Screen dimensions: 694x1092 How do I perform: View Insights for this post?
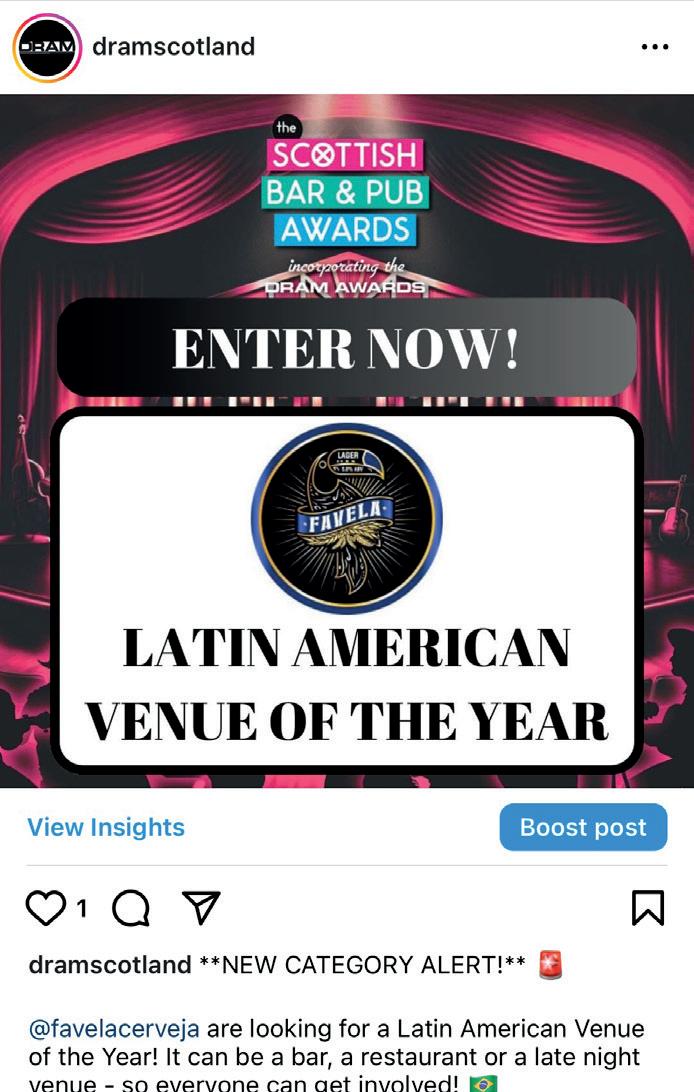tap(106, 827)
